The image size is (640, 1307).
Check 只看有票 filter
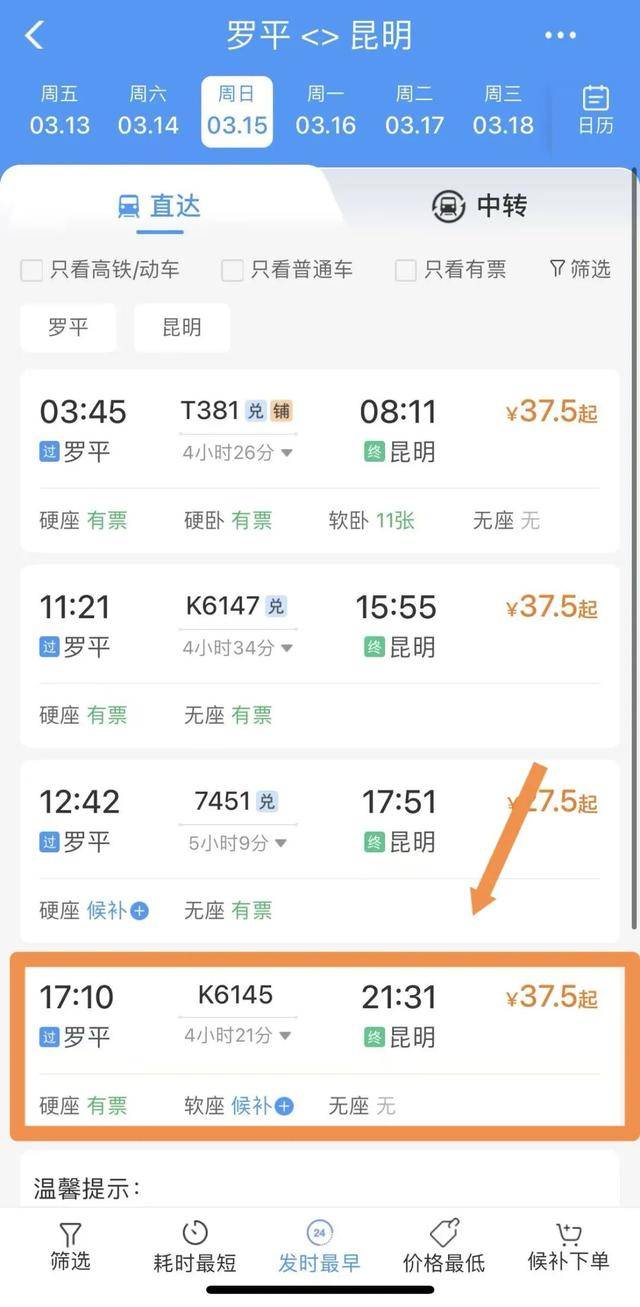[x=406, y=270]
